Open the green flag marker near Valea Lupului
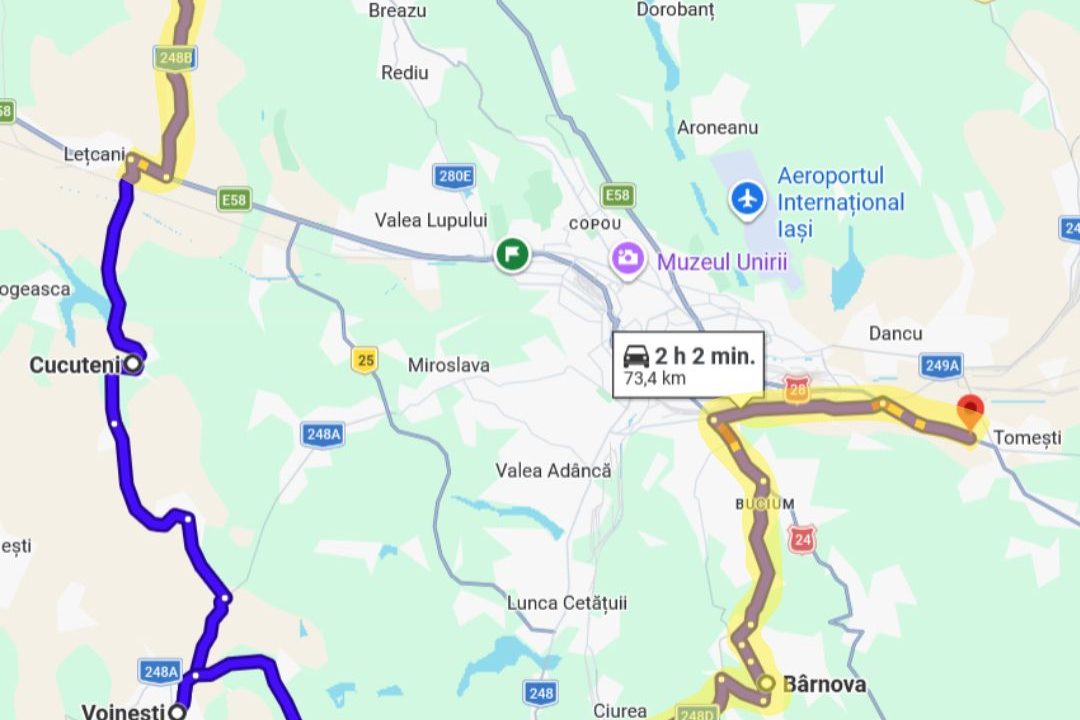This screenshot has width=1080, height=720. click(512, 254)
